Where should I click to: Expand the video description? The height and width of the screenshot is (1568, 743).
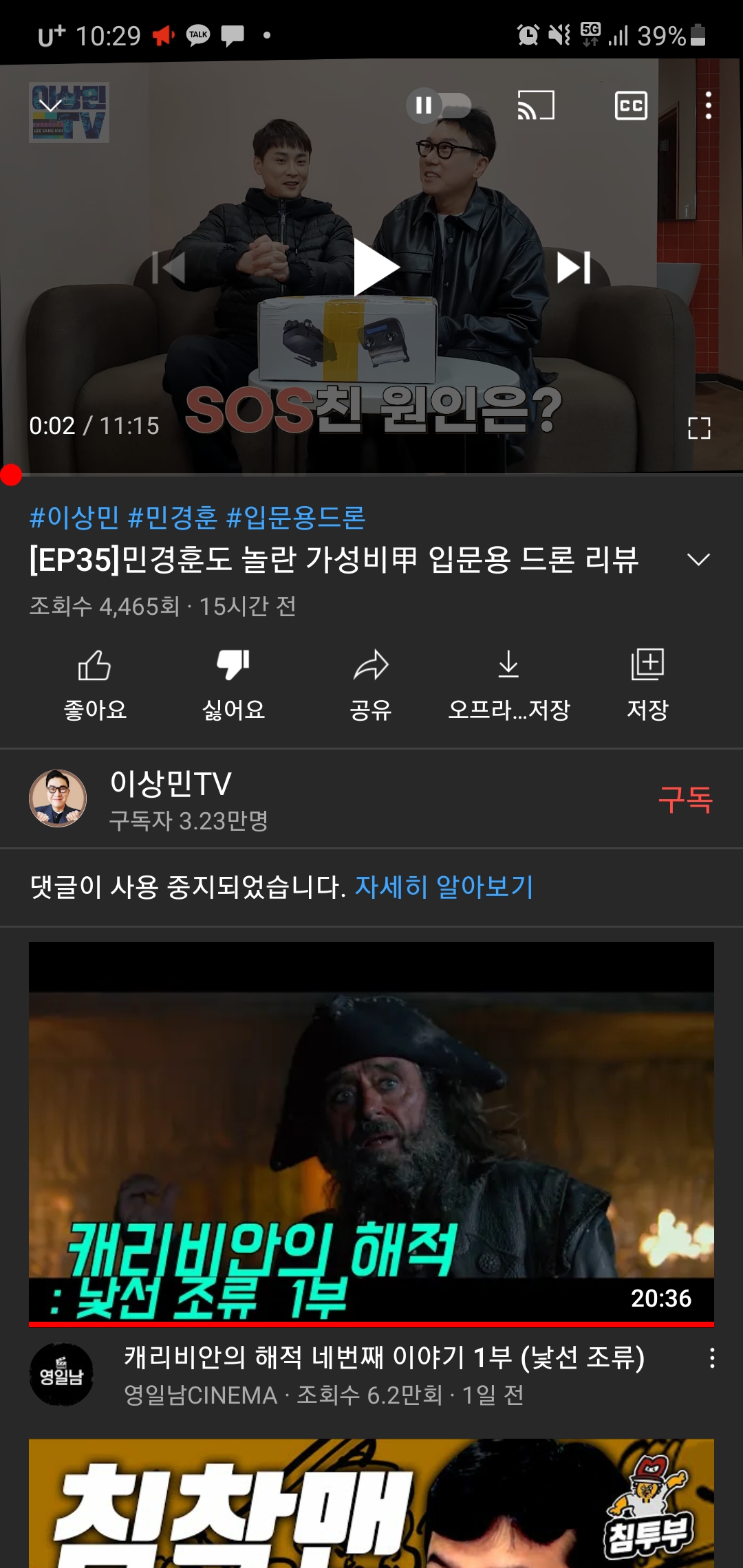698,560
